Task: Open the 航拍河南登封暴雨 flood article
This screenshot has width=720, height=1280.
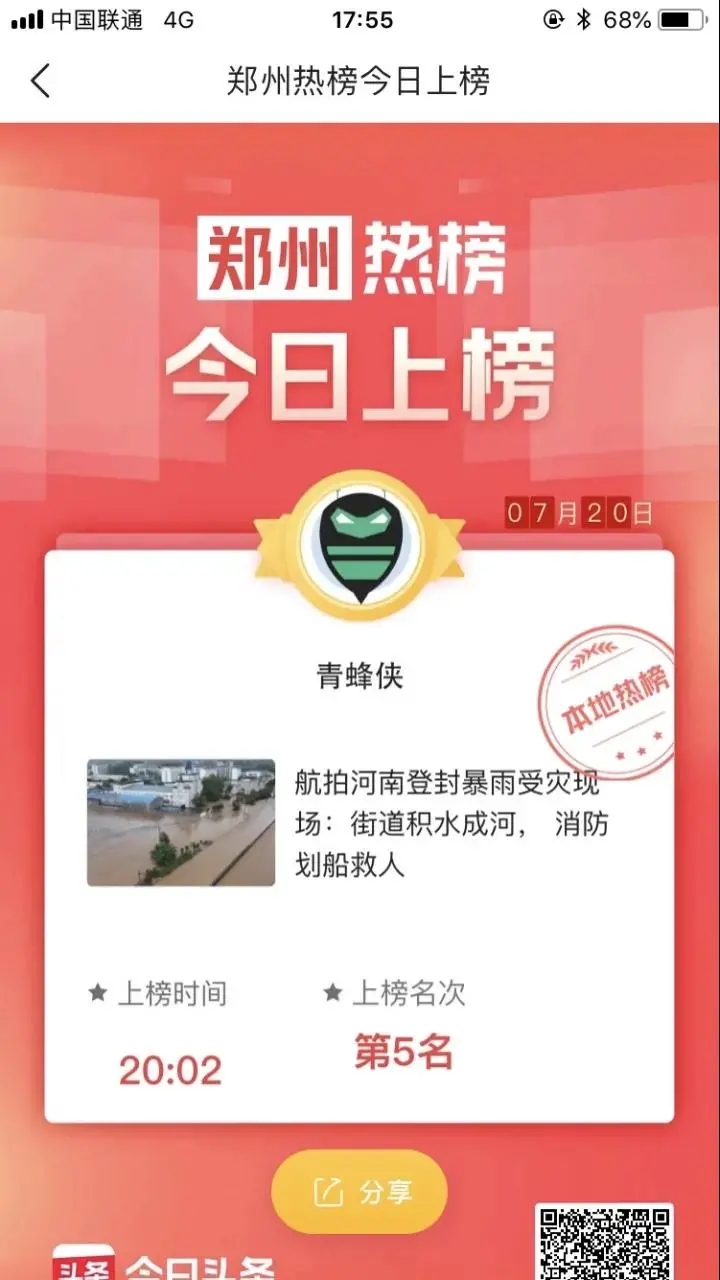Action: pyautogui.click(x=451, y=822)
